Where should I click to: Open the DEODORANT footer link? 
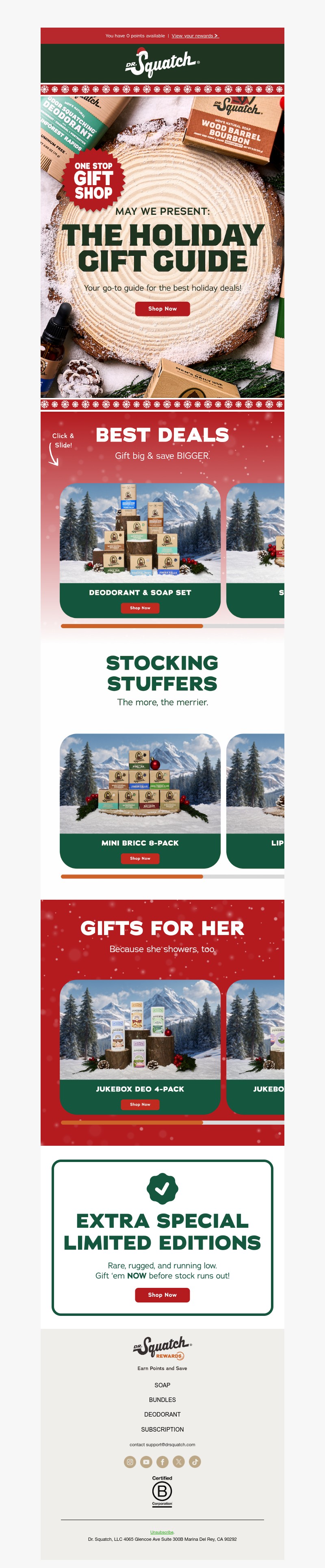tap(162, 1414)
